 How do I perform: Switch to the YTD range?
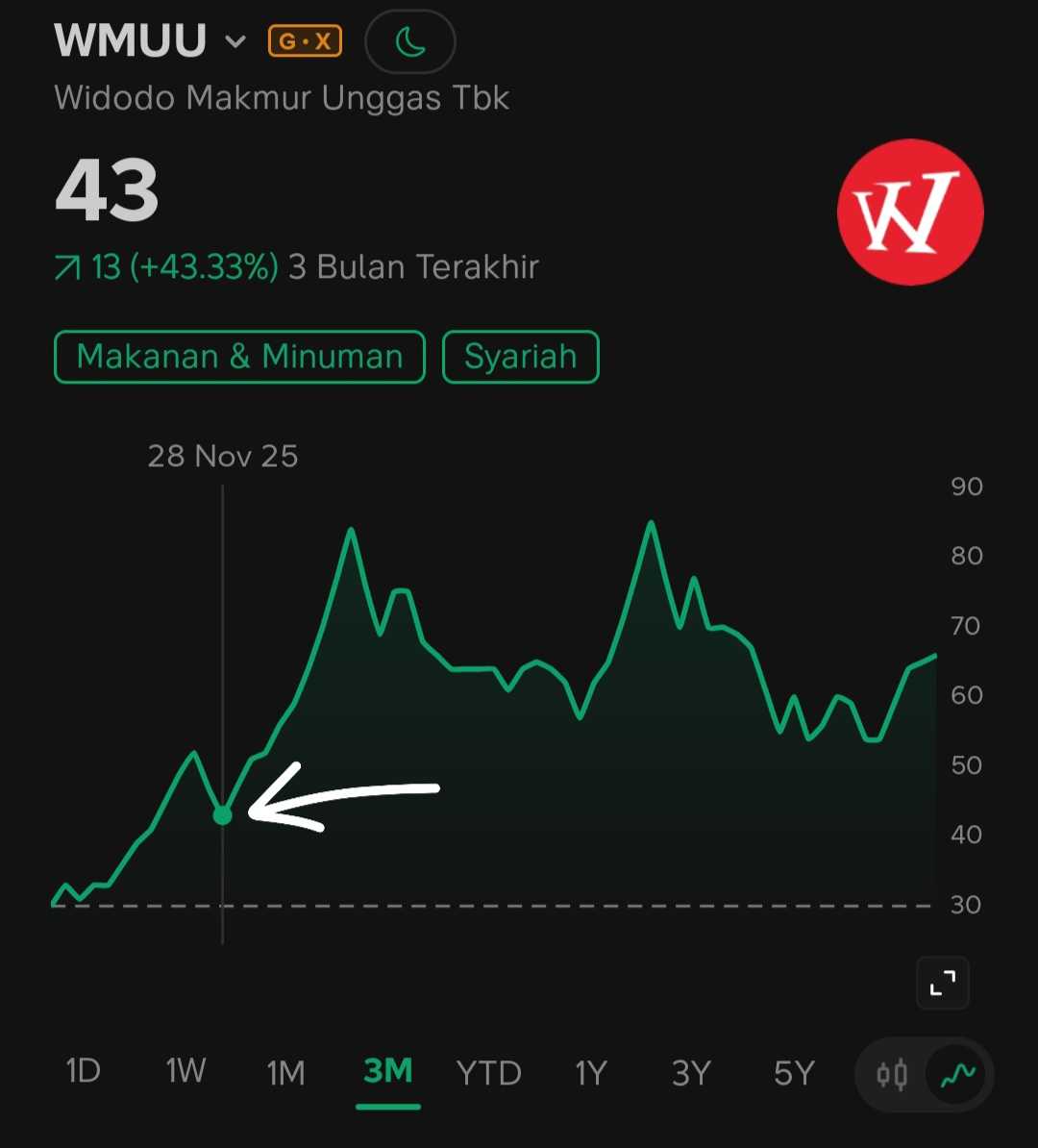pos(488,1072)
